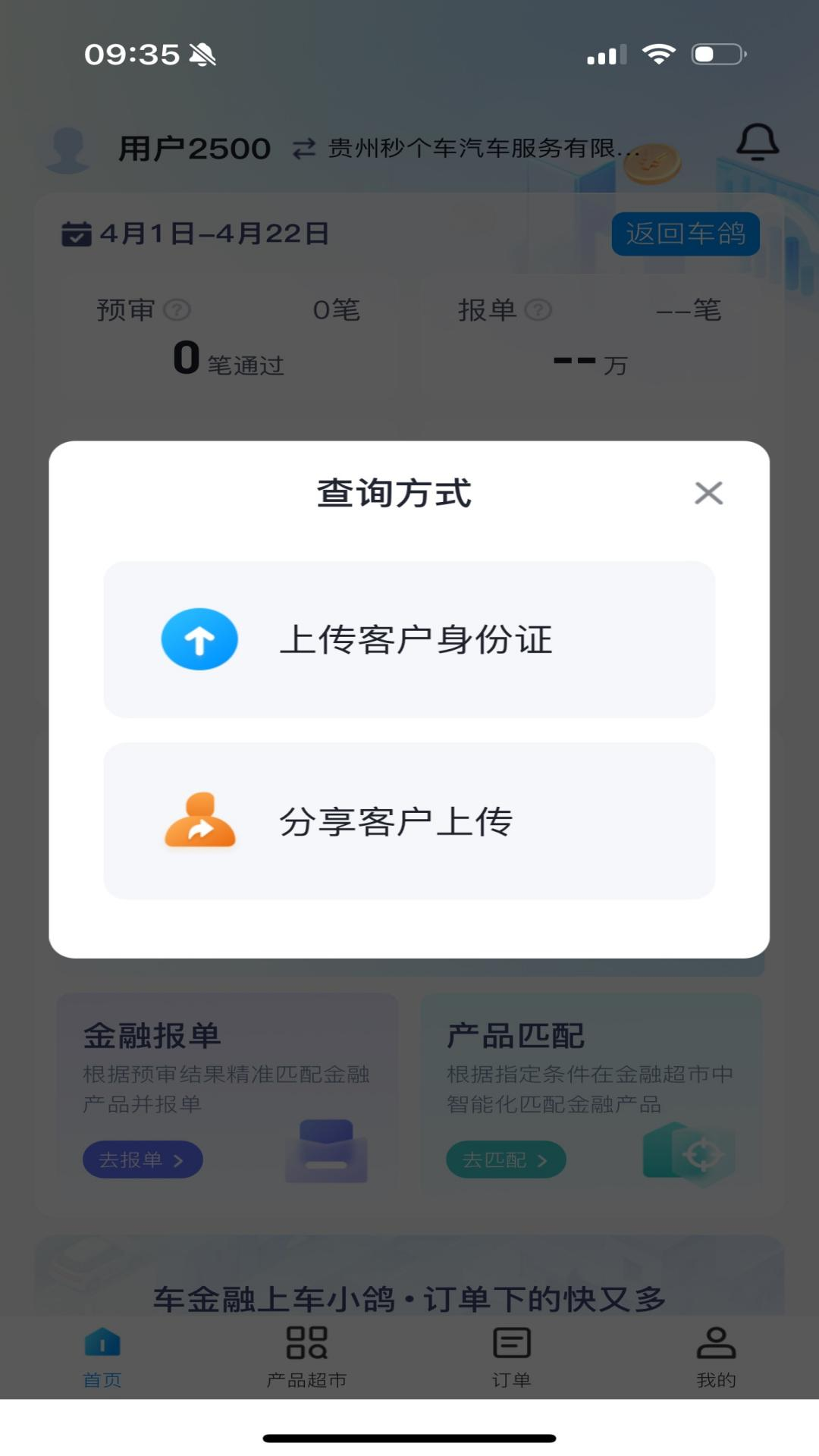Click the 去匹配 button

click(507, 1159)
